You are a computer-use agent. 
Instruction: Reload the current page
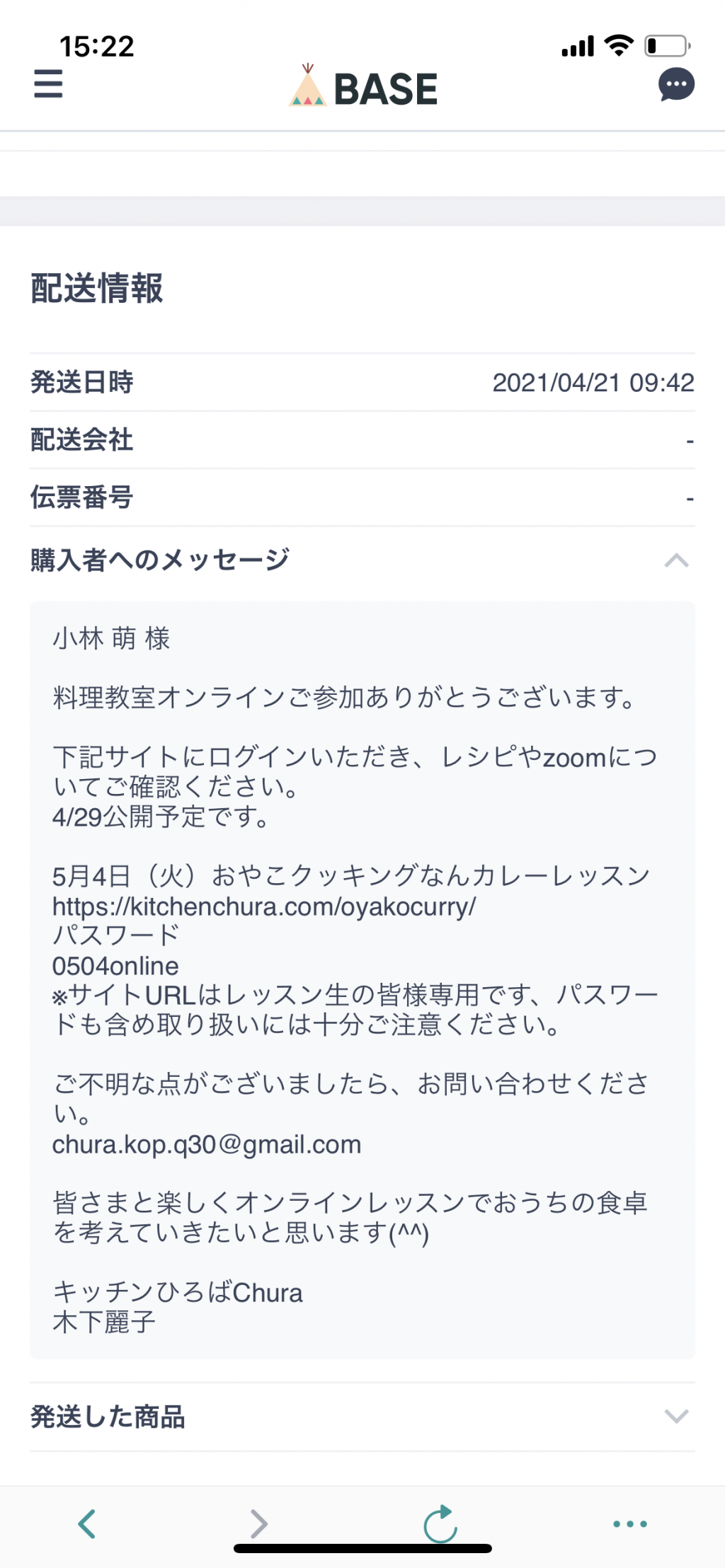coord(440,1523)
